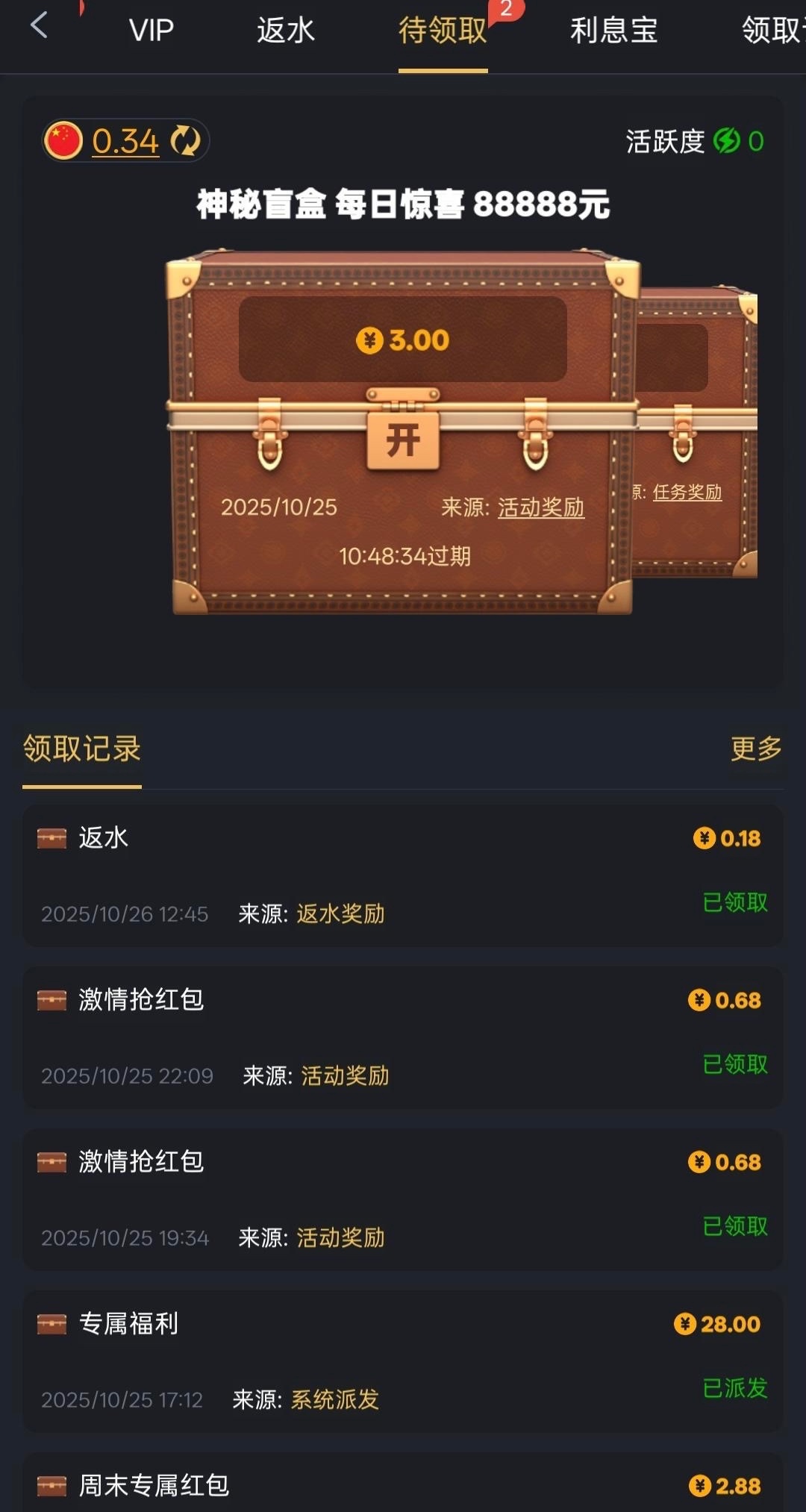The image size is (806, 1512).
Task: Open the 返水 record of 0.18
Action: coord(403,875)
